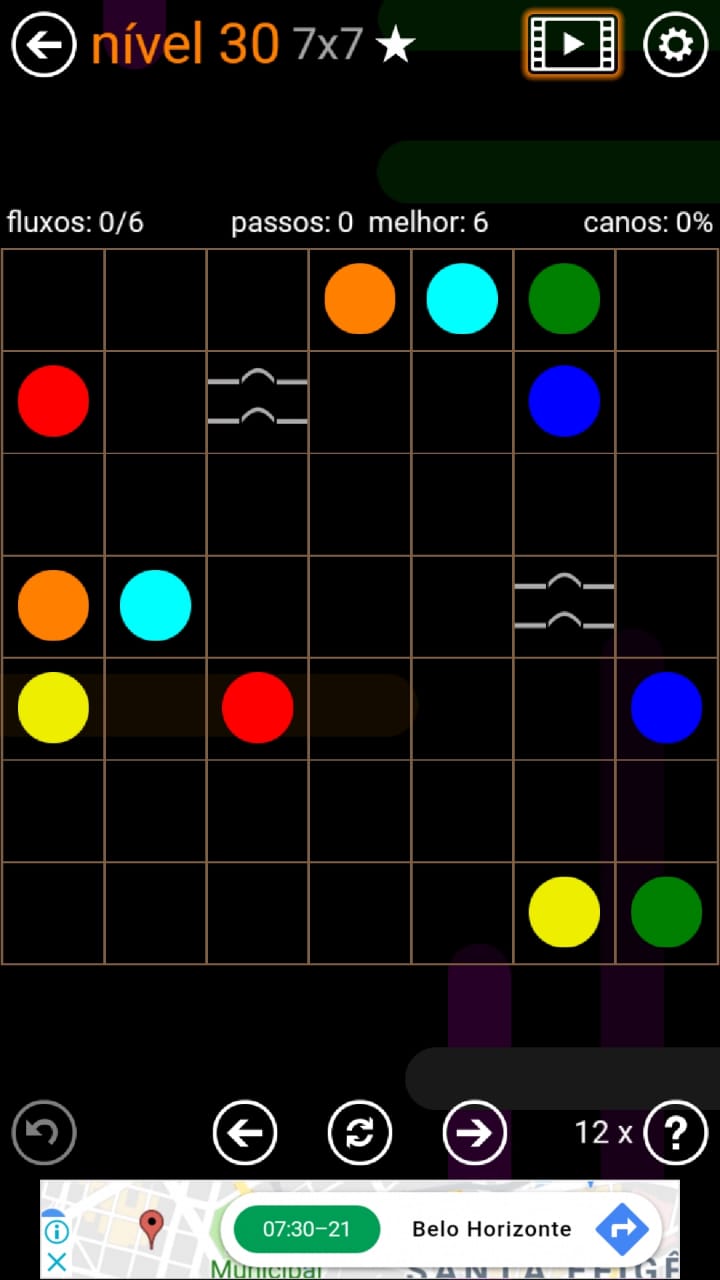Close the advertisement banner
720x1280 pixels.
(x=57, y=1262)
